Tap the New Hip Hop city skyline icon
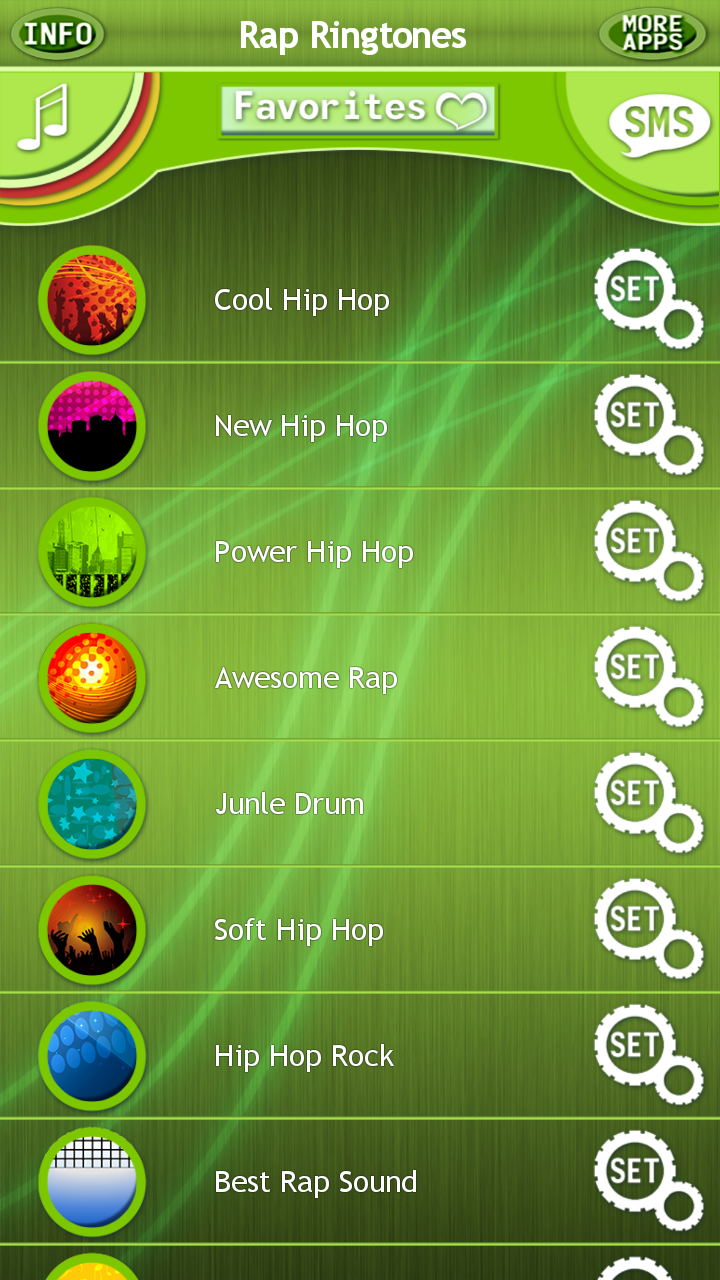The height and width of the screenshot is (1280, 720). (92, 424)
